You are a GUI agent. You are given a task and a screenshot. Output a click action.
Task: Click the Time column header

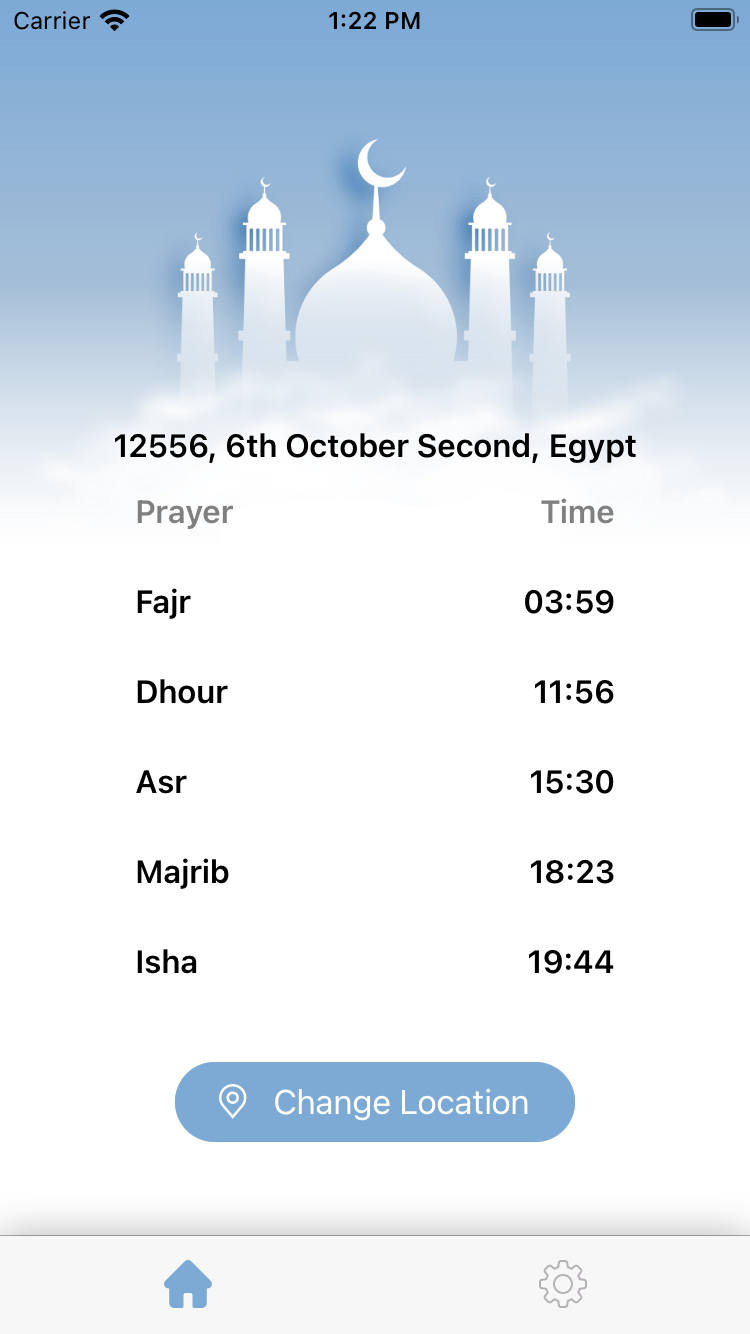[x=578, y=512]
